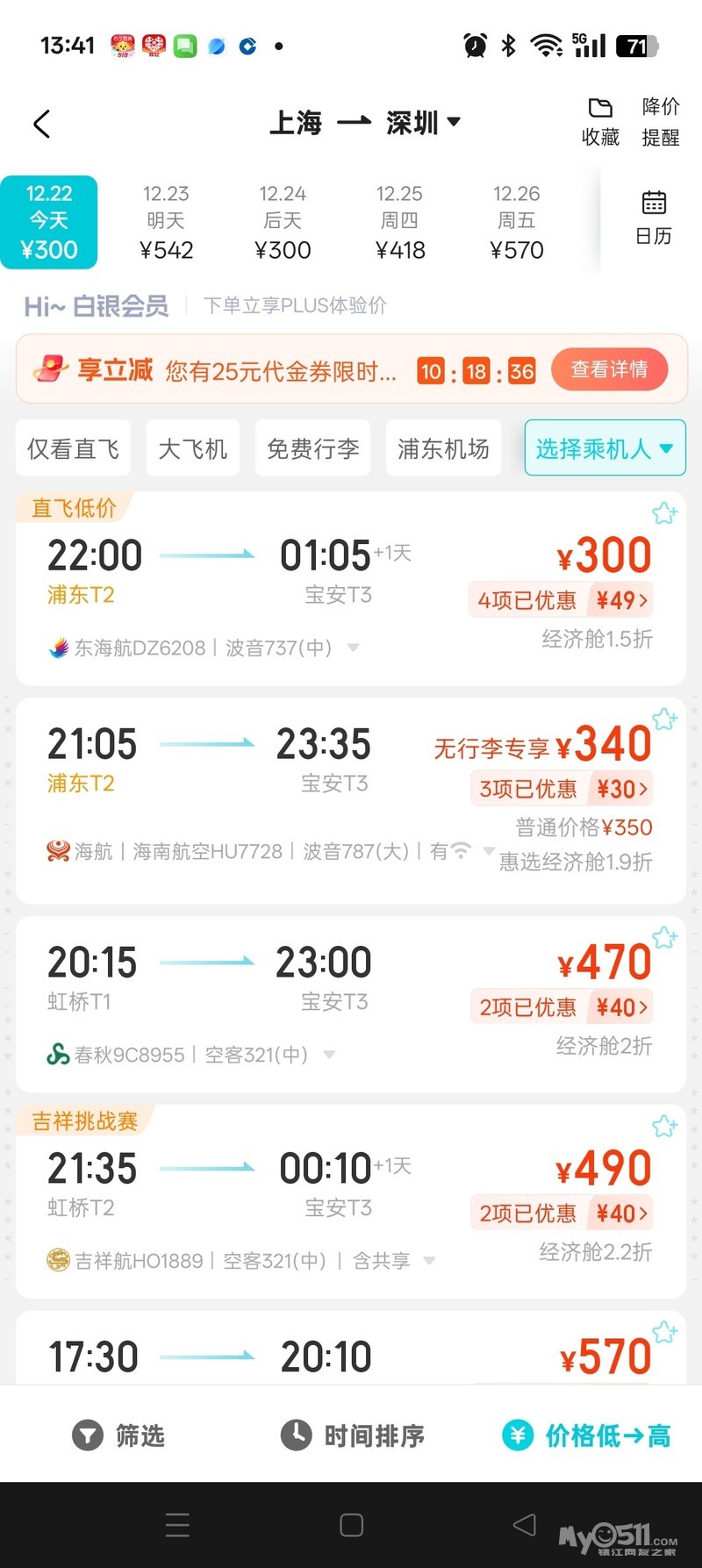This screenshot has height=1568, width=702.
Task: Open the 日历 calendar picker
Action: 653,218
